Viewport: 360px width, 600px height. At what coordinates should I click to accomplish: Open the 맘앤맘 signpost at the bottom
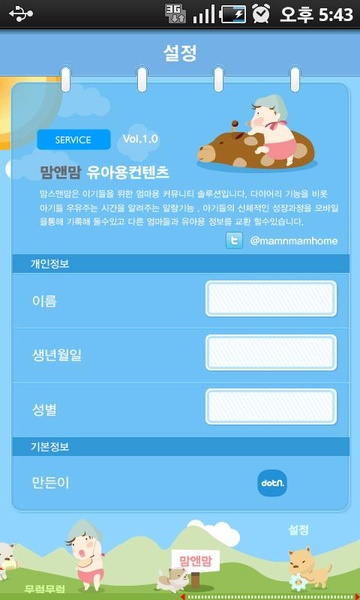pos(195,565)
